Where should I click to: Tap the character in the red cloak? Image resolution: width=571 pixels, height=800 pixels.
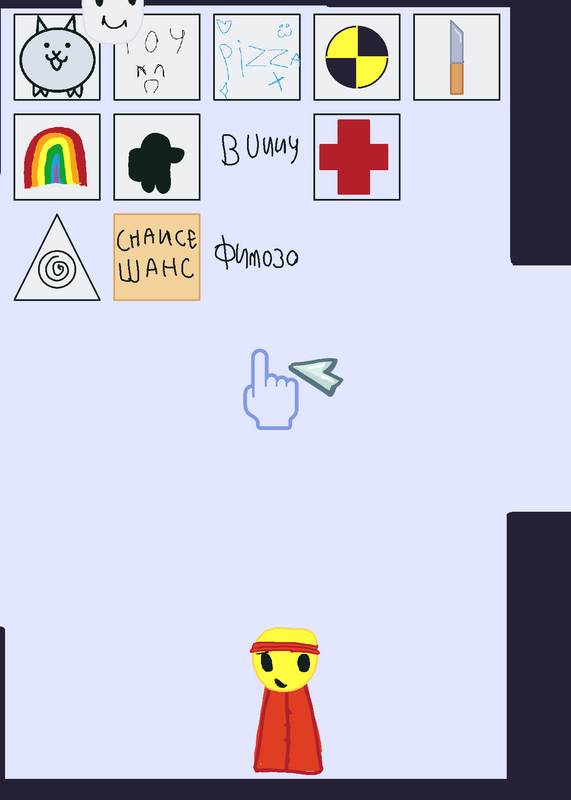287,702
